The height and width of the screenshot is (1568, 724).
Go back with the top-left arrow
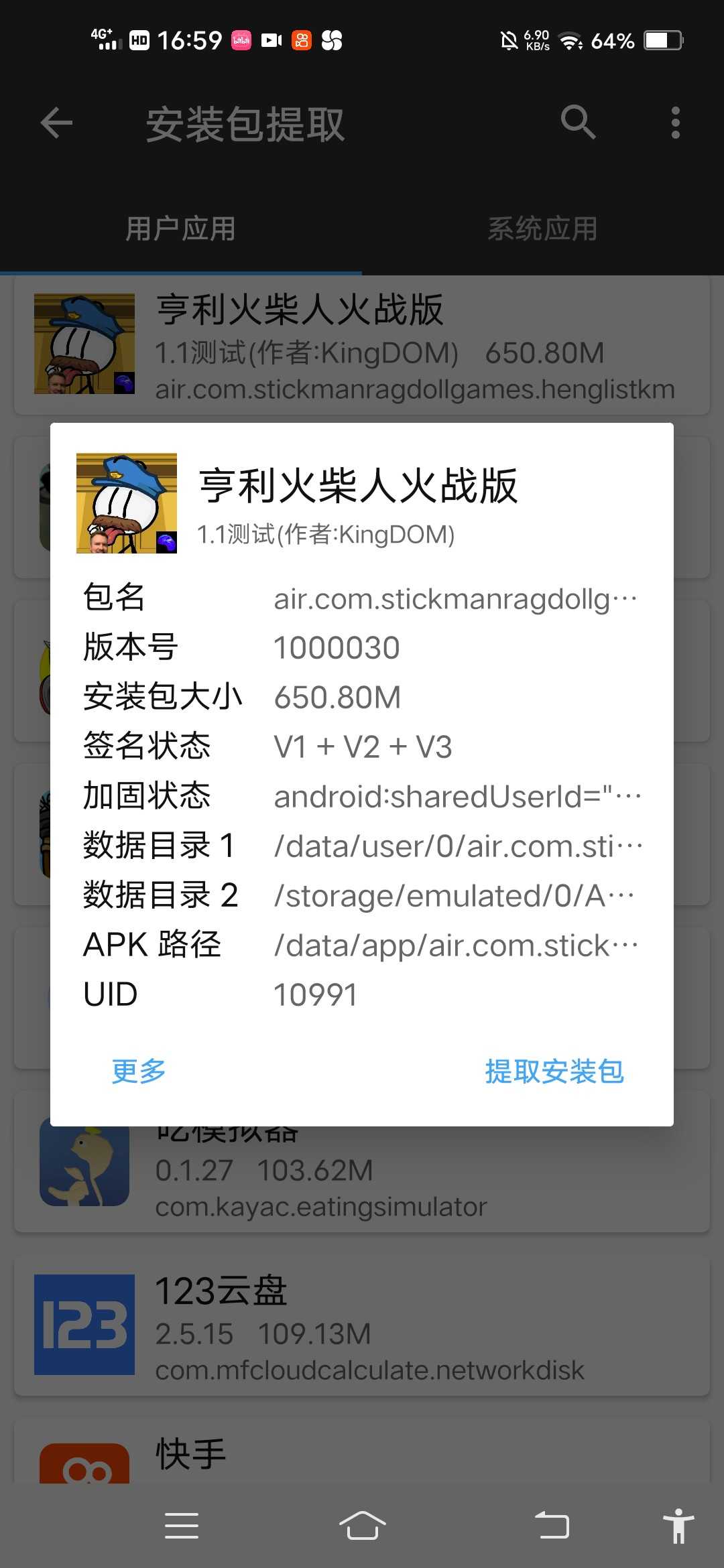point(57,123)
